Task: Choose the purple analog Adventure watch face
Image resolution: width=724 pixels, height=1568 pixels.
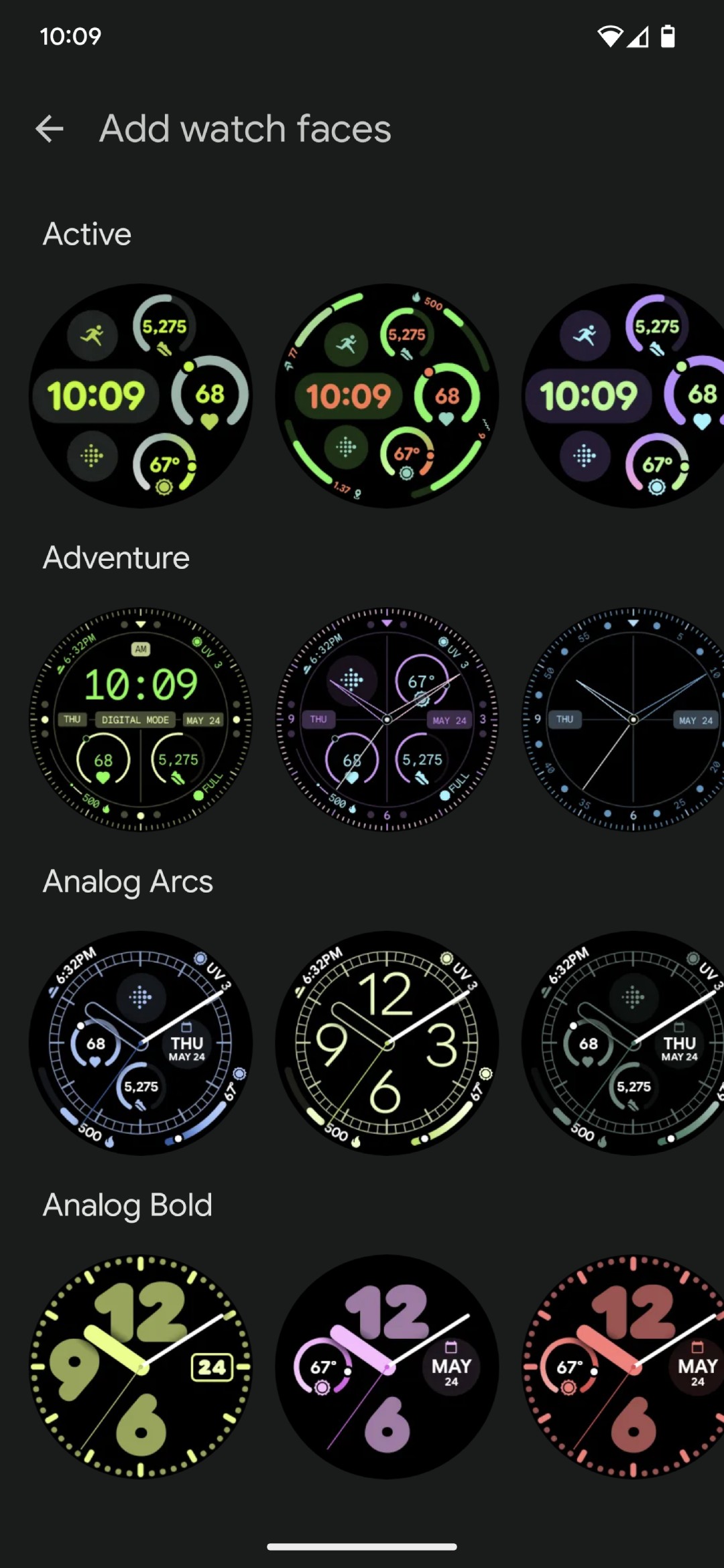Action: (387, 720)
